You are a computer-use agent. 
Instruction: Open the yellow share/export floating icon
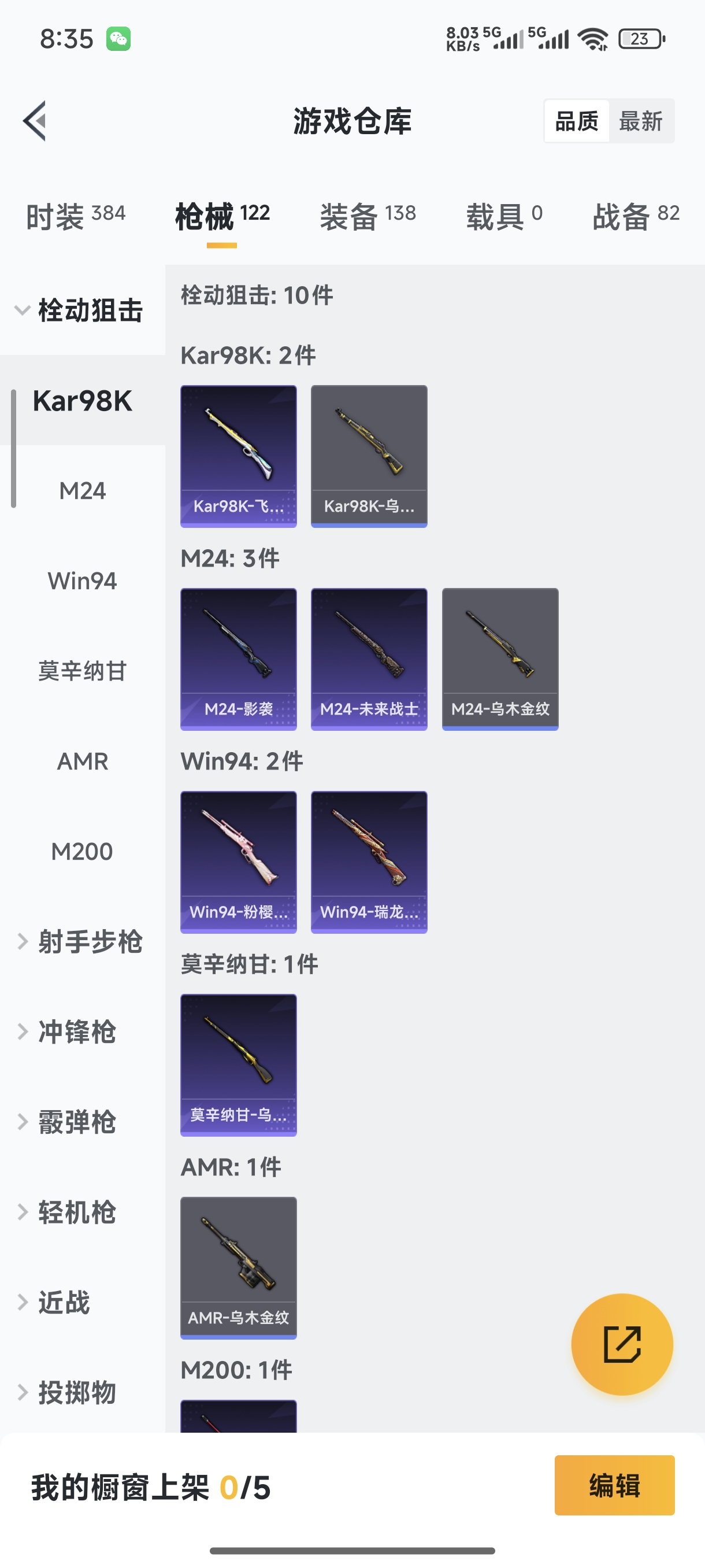pyautogui.click(x=622, y=1345)
